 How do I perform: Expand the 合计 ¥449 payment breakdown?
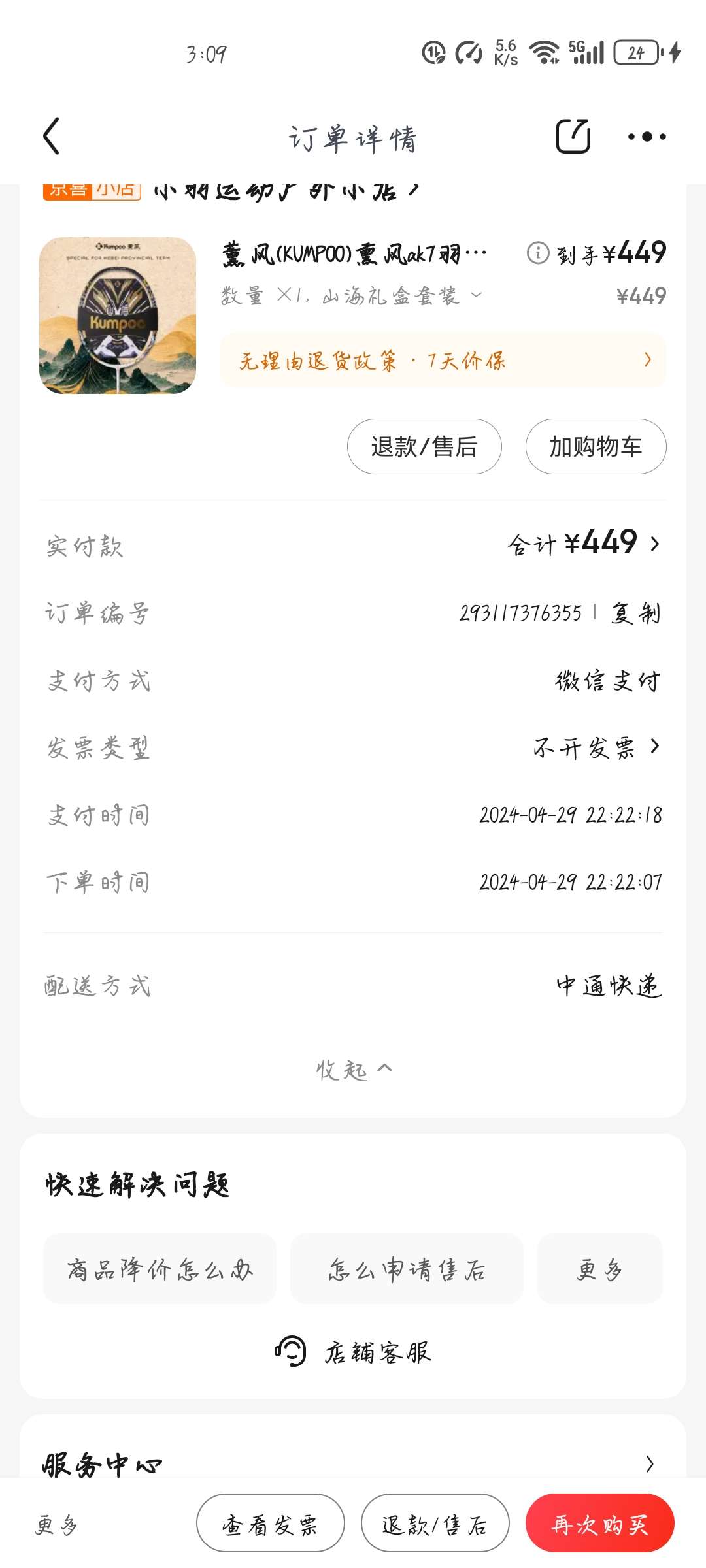click(x=584, y=543)
